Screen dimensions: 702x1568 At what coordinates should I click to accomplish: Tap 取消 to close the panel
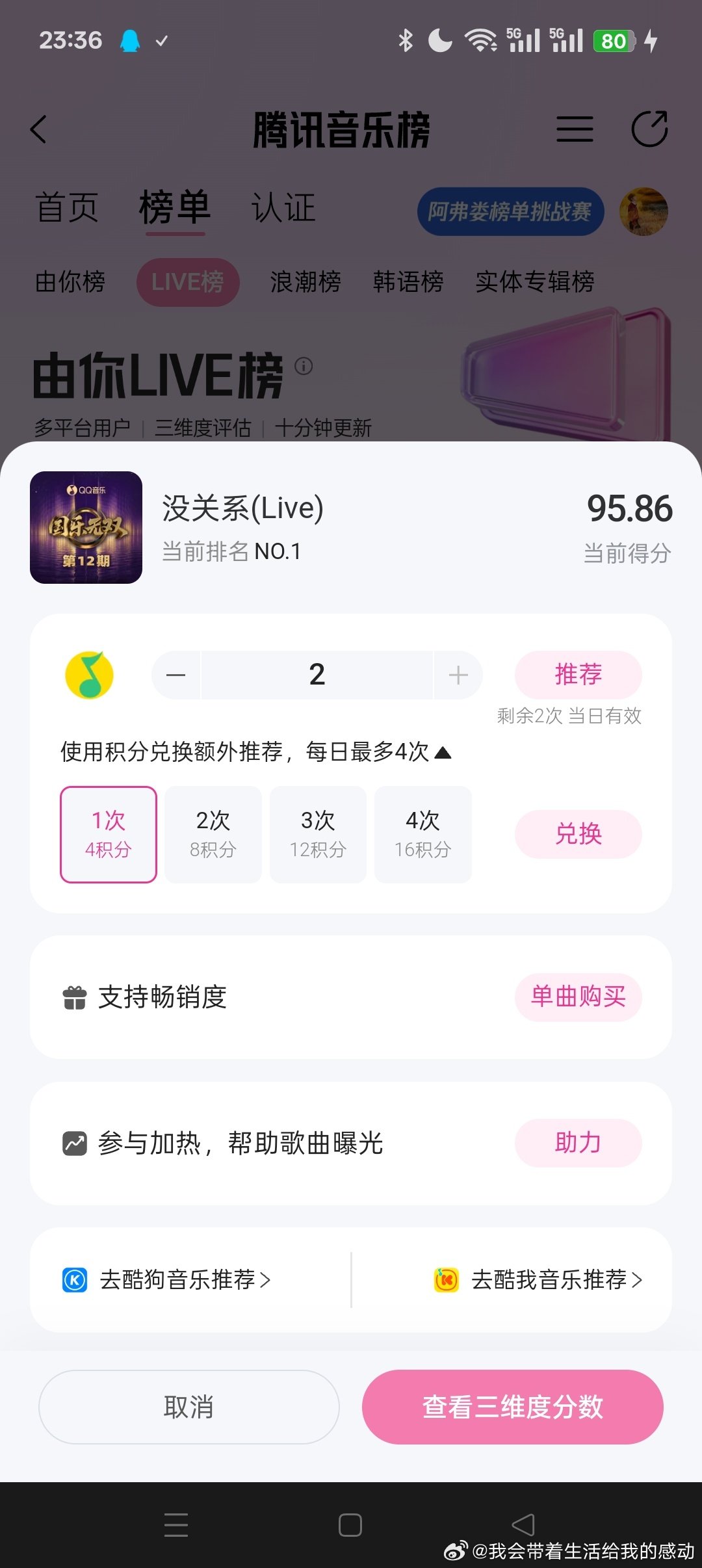pos(188,1407)
